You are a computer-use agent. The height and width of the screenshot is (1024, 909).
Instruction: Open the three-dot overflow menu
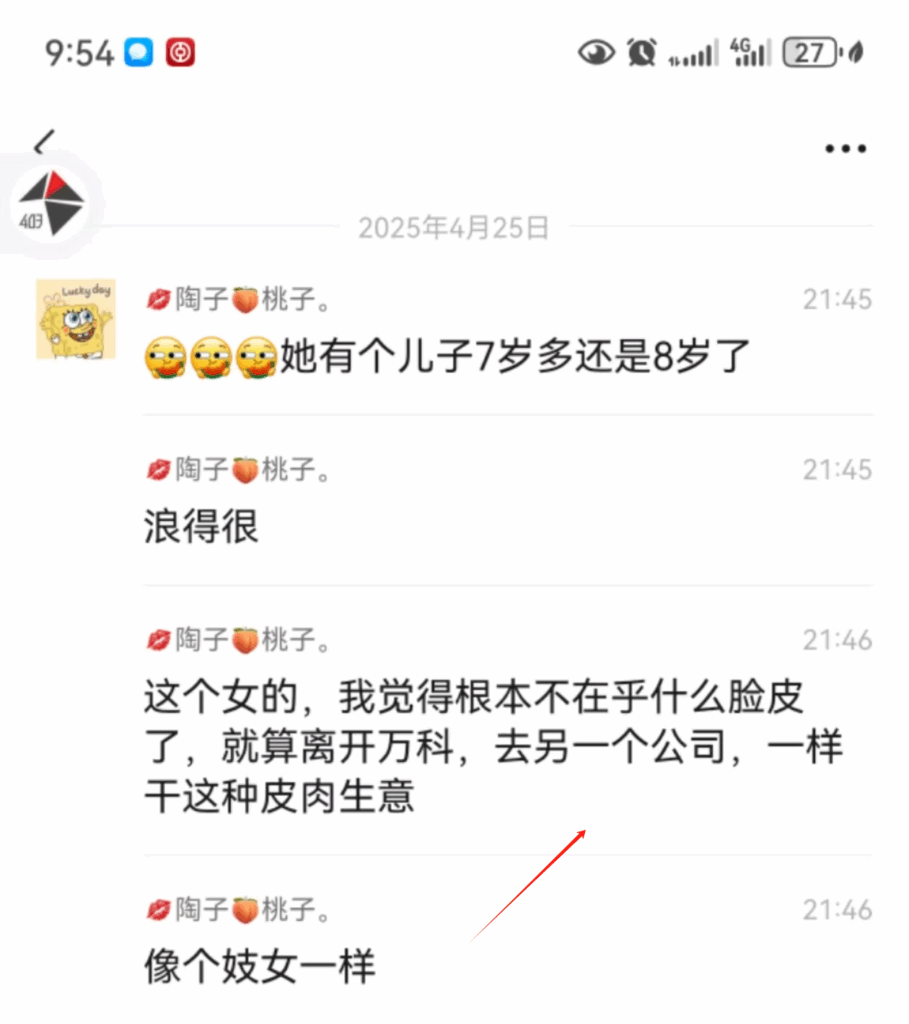[x=845, y=149]
